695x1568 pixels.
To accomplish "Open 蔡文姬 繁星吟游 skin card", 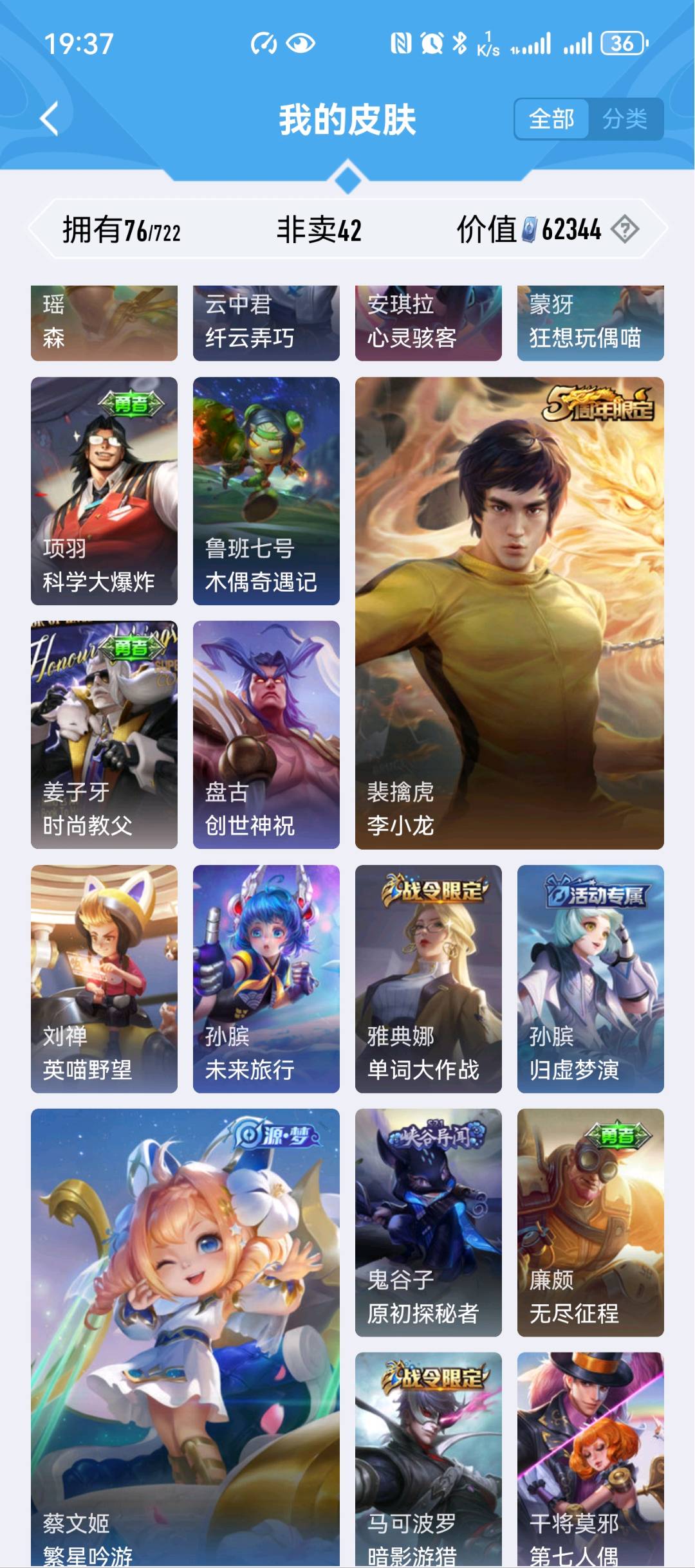I will click(185, 1336).
